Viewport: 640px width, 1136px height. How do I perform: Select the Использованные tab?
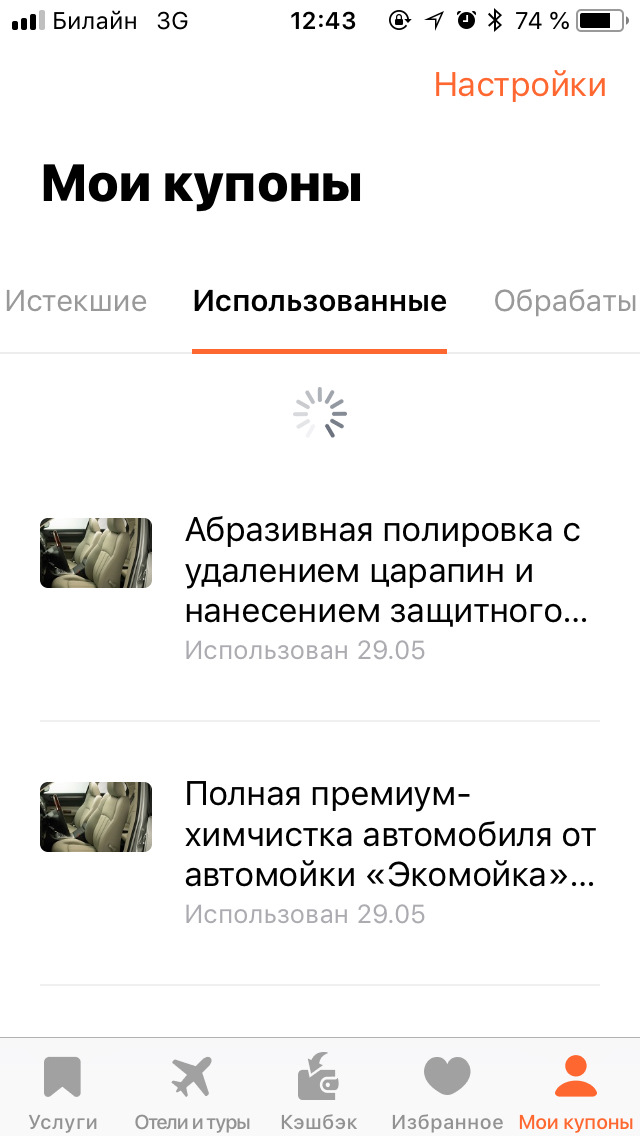coord(320,301)
